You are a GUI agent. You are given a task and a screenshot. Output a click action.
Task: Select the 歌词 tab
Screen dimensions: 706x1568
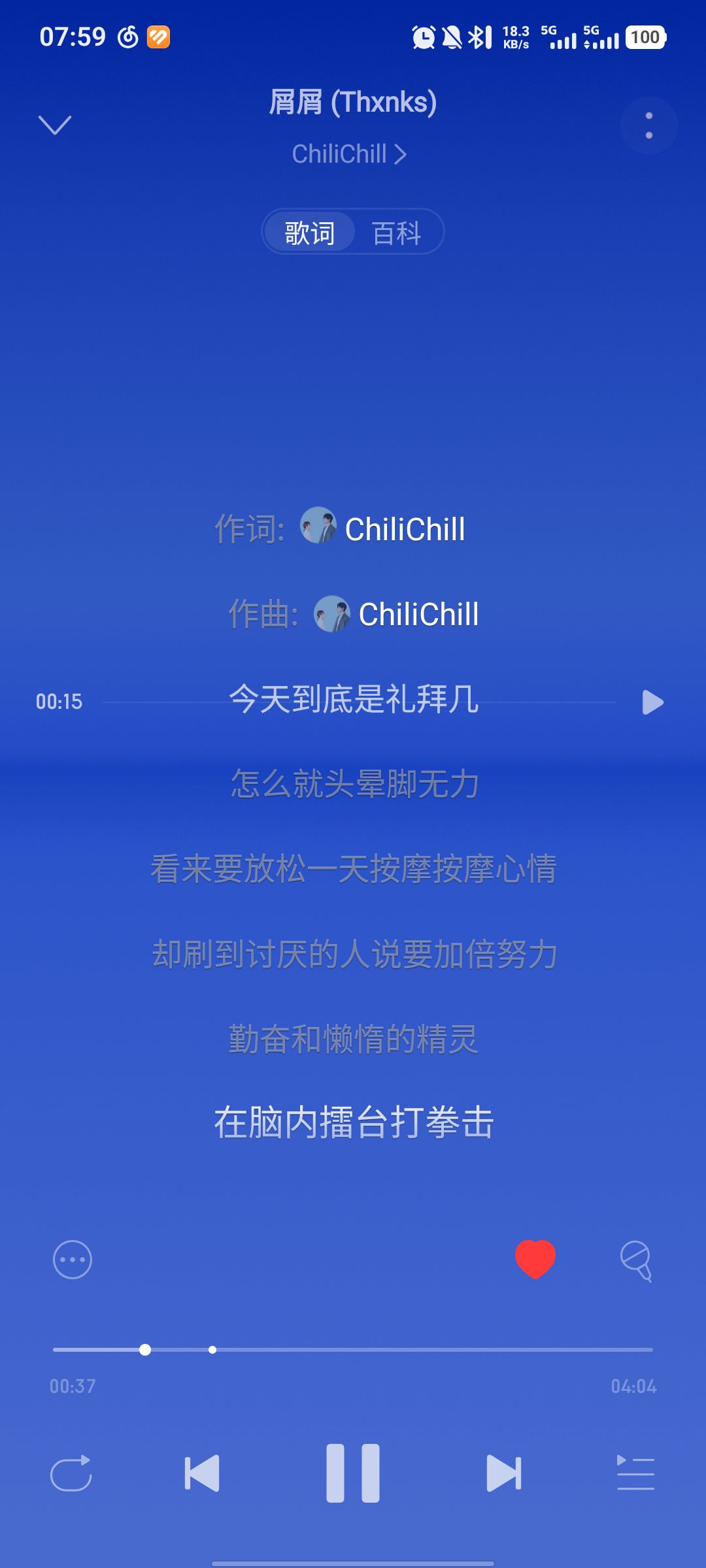coord(310,233)
